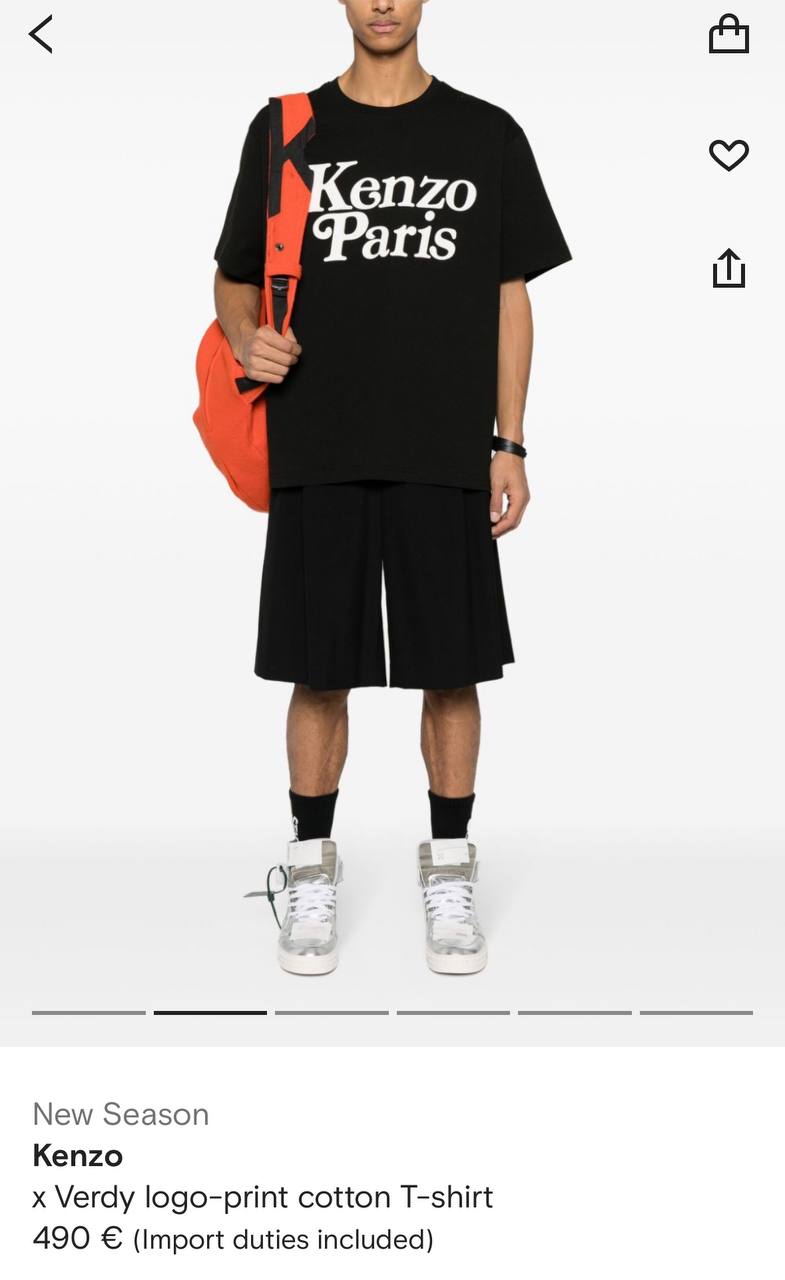Screen dimensions: 785x1280
Task: Open the Kenzo product photo fullscreen
Action: tap(392, 500)
